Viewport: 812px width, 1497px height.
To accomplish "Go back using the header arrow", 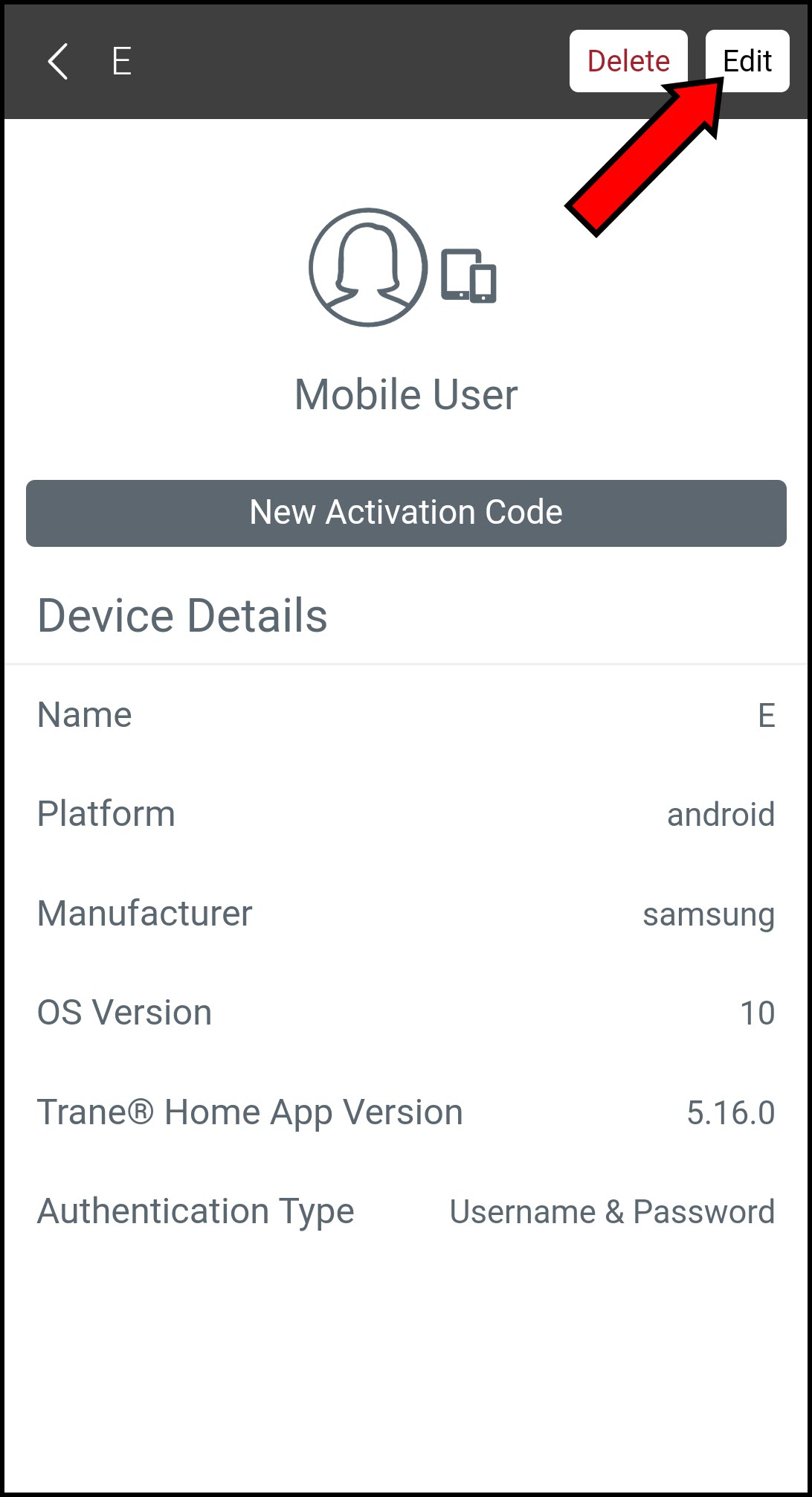I will click(x=58, y=61).
